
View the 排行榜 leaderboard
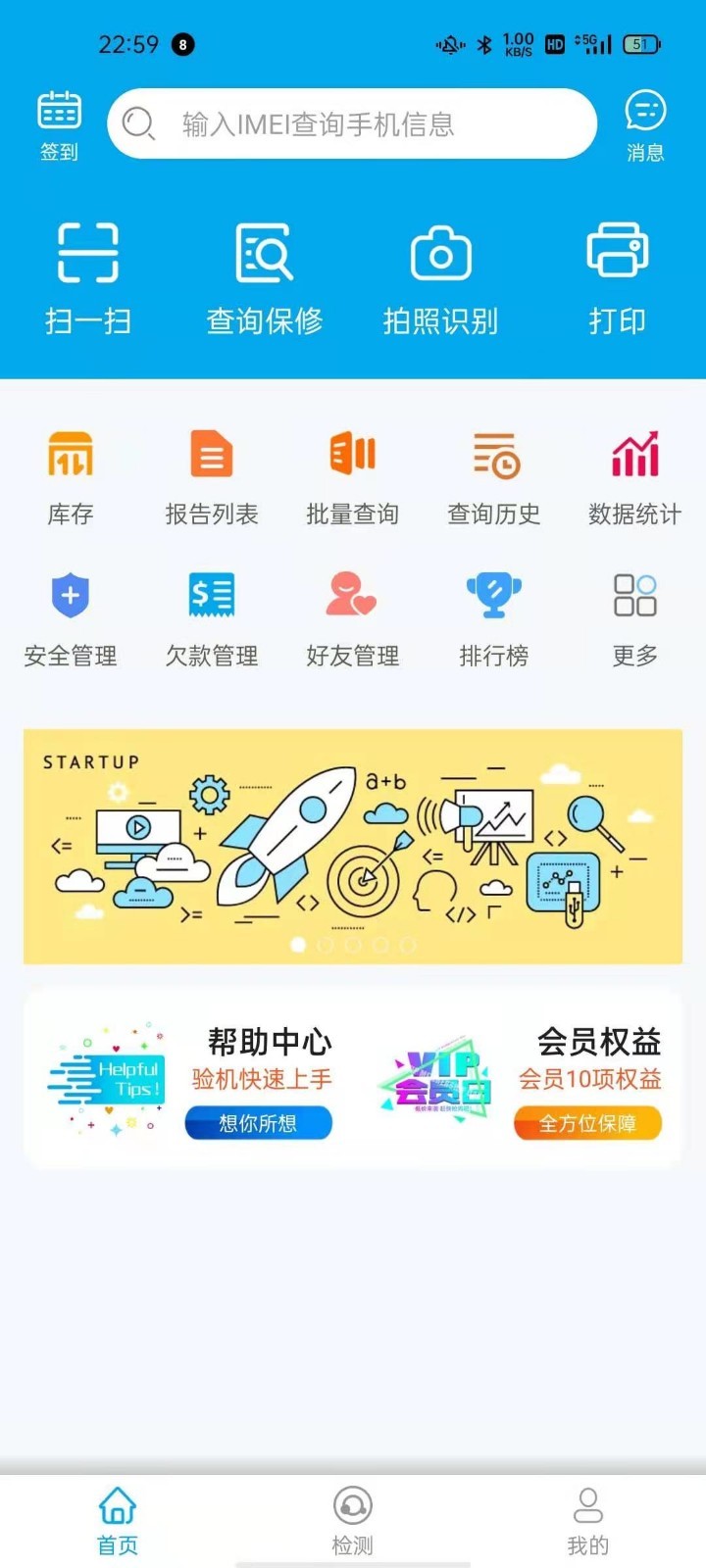click(494, 619)
